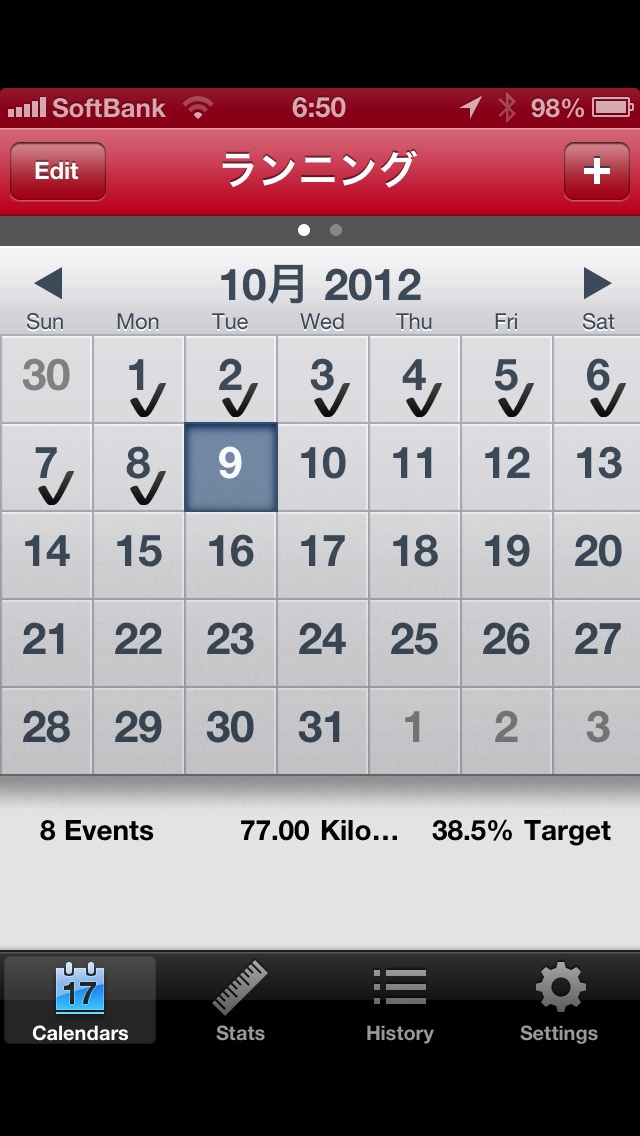This screenshot has height=1136, width=640.
Task: Select the highlighted day October 9
Action: 230,467
